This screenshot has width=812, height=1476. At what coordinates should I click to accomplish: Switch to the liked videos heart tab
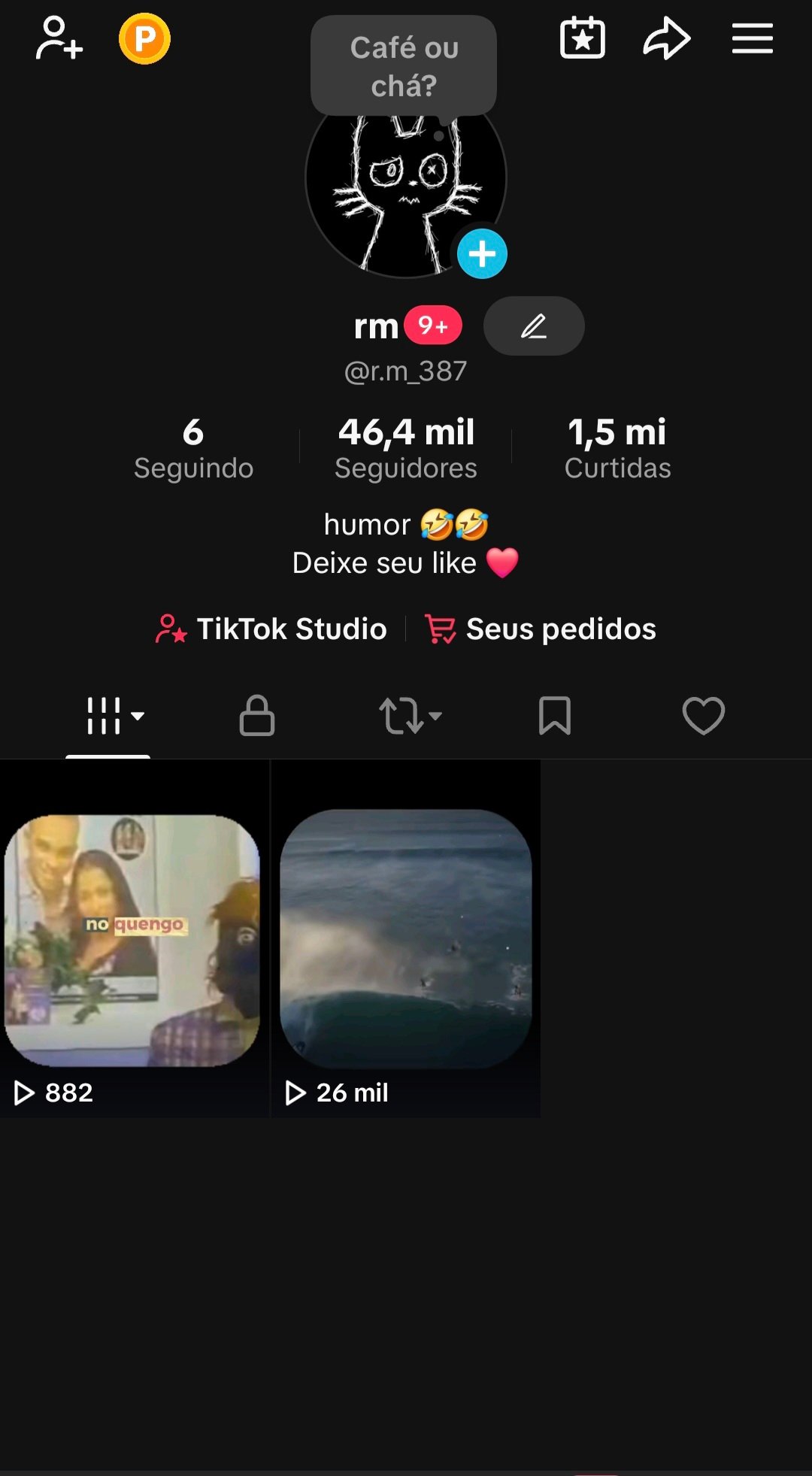click(704, 715)
